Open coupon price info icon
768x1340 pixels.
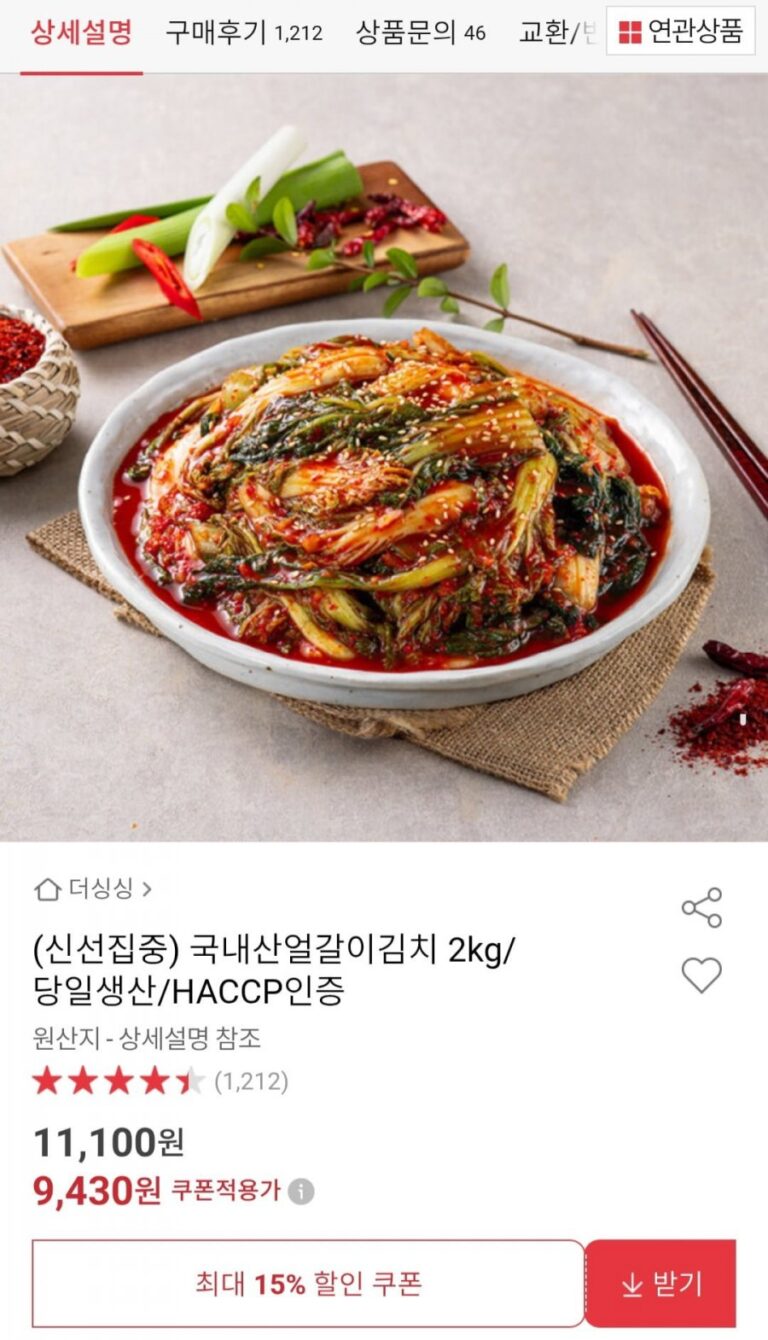point(301,1191)
